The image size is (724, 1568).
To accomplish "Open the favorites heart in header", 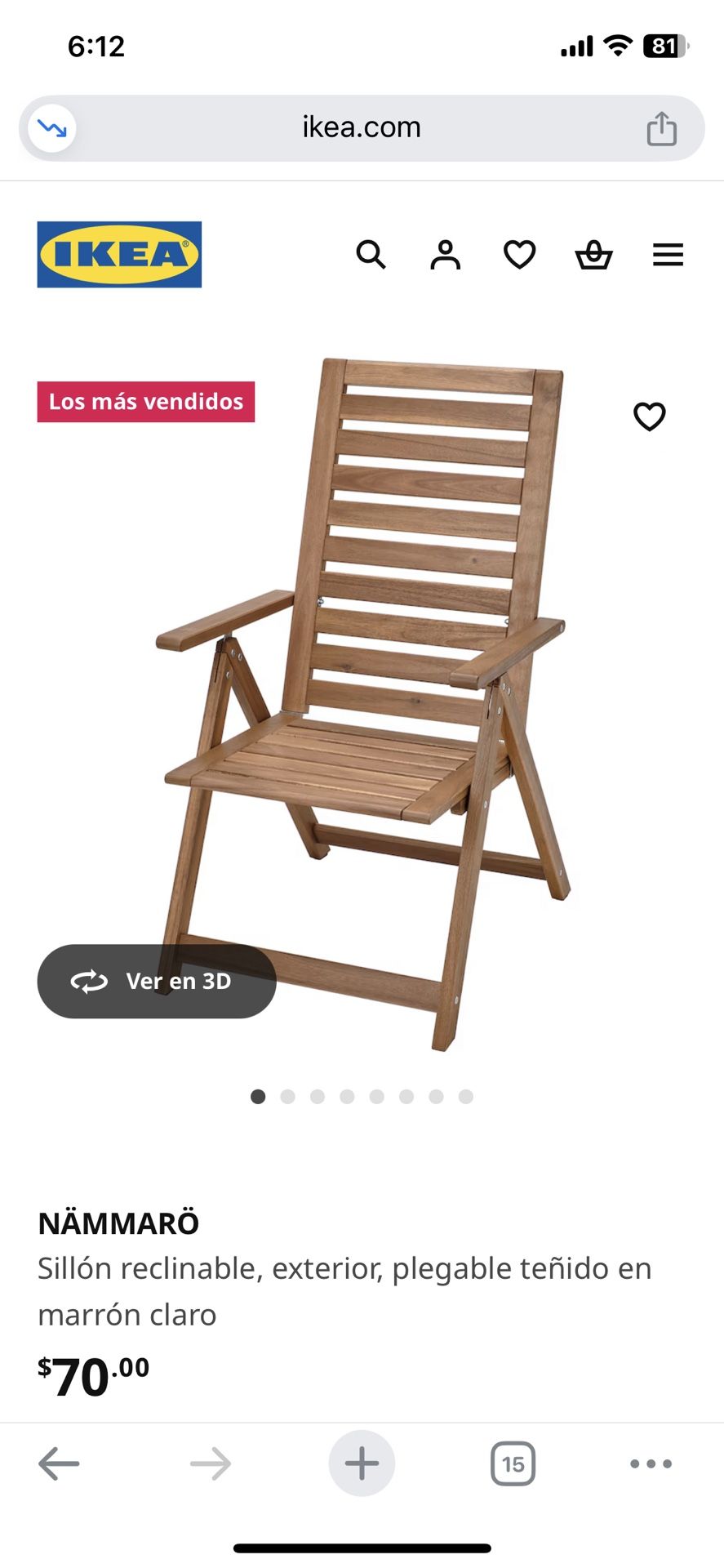I will coord(519,255).
